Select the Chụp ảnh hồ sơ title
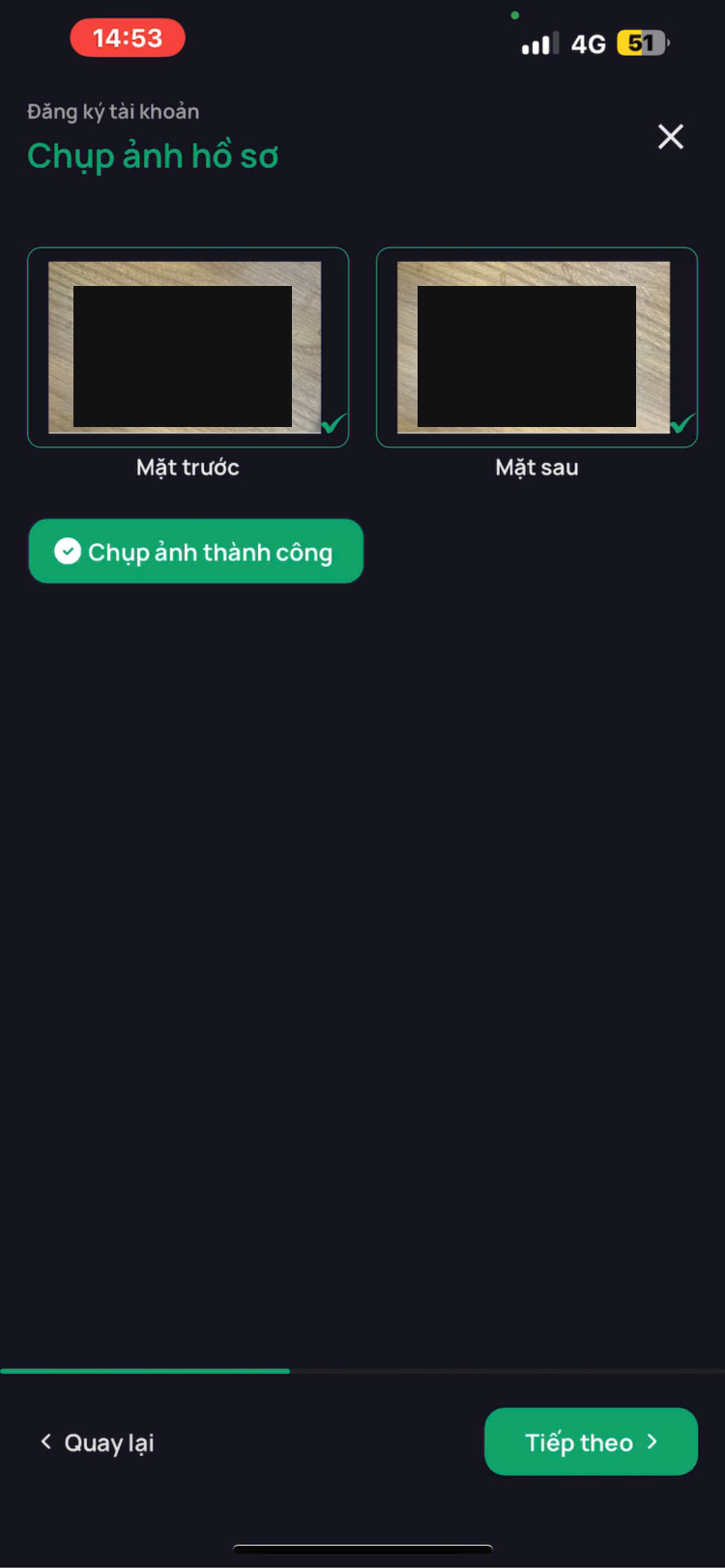 (152, 156)
